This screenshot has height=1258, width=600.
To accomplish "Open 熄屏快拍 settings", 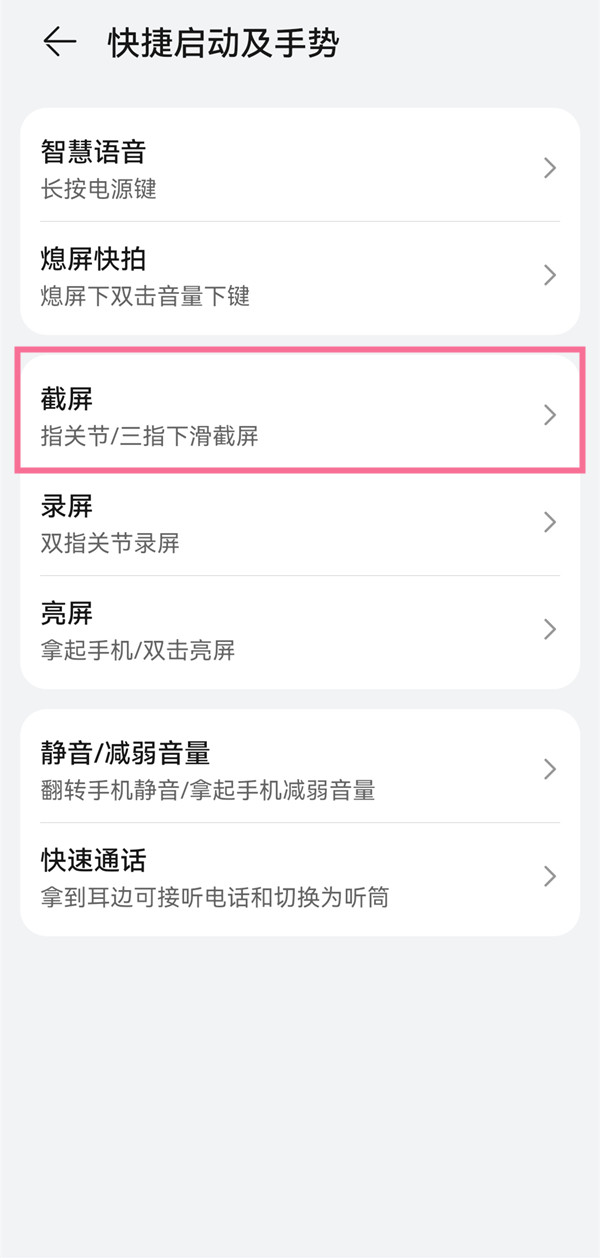I will tap(300, 275).
